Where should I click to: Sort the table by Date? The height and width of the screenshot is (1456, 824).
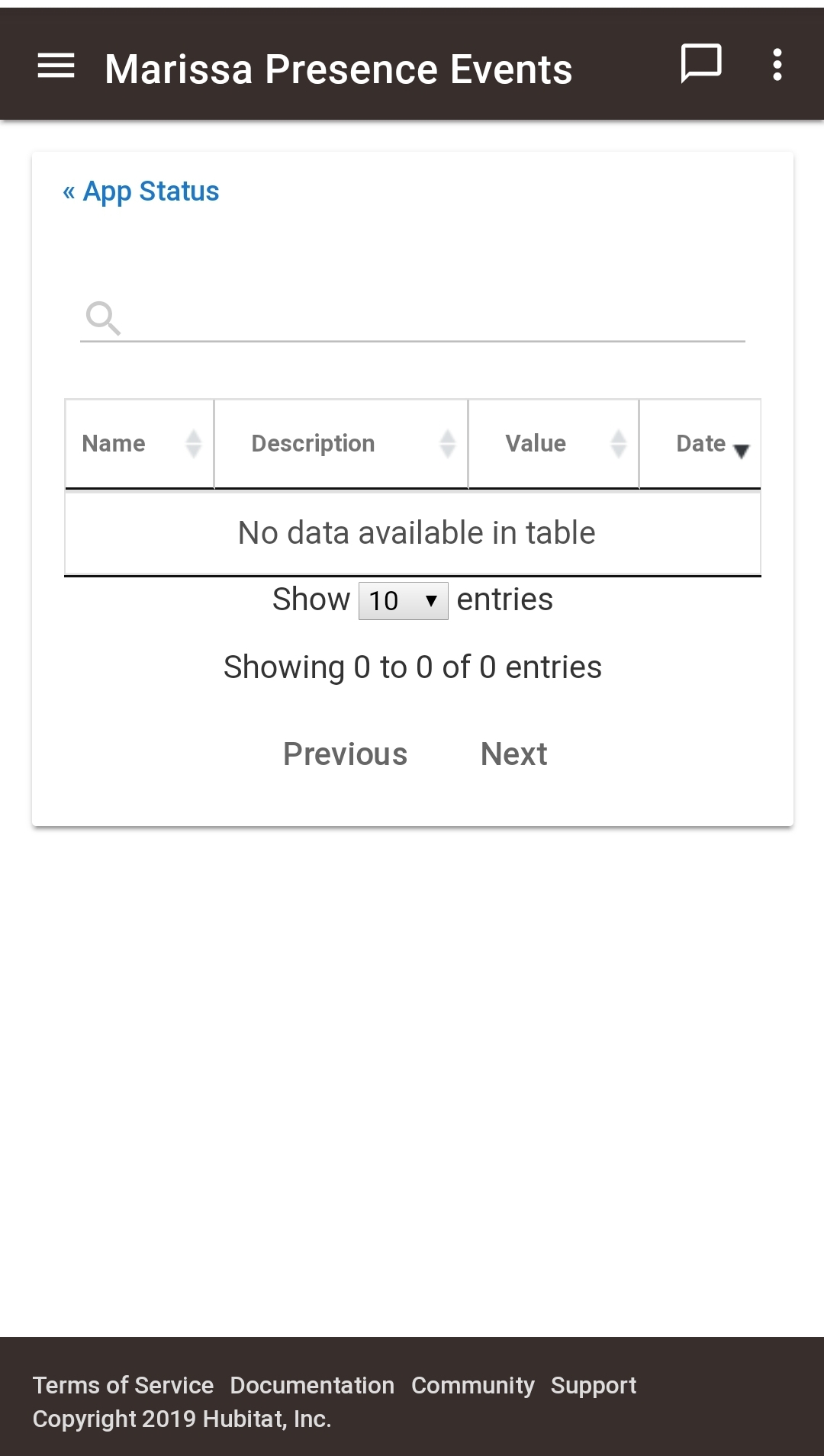click(700, 444)
